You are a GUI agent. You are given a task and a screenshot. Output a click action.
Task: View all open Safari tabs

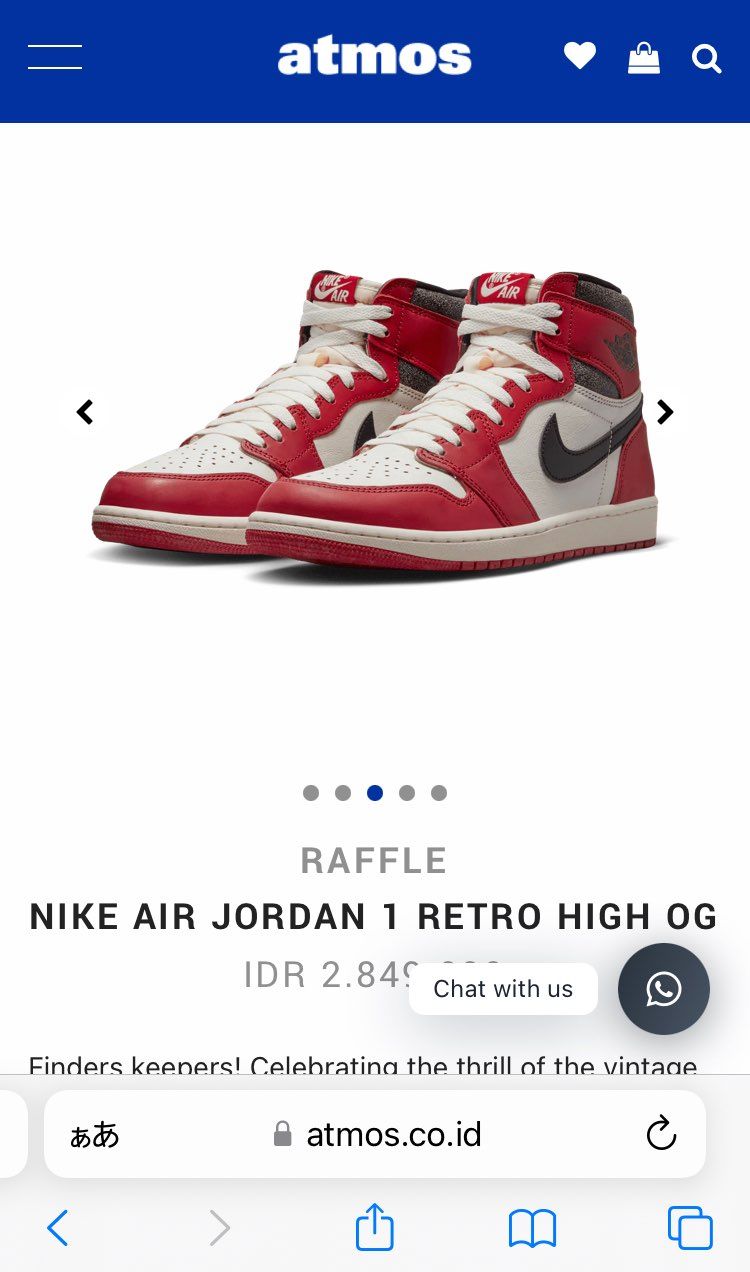(690, 1228)
